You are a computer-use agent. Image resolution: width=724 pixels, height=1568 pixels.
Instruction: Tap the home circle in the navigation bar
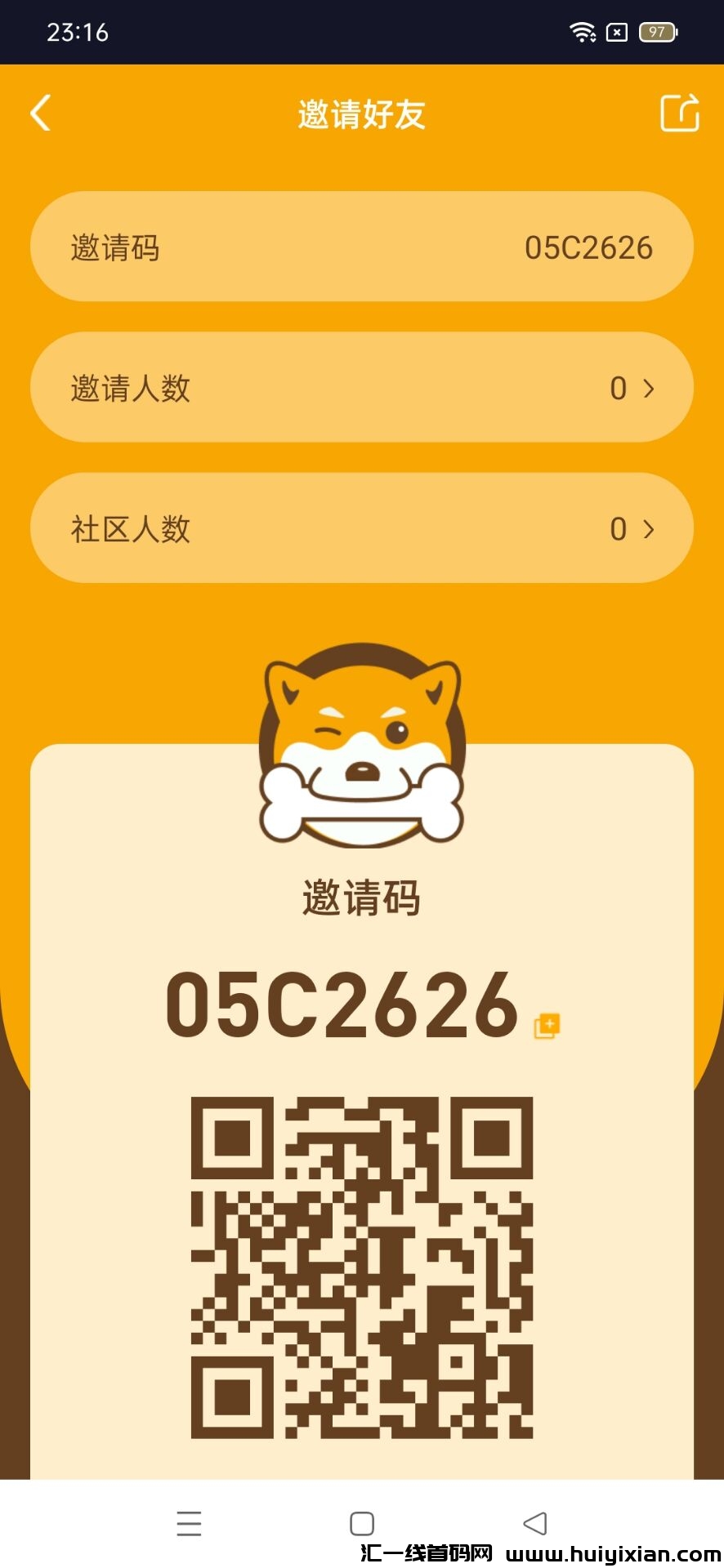pos(360,1522)
